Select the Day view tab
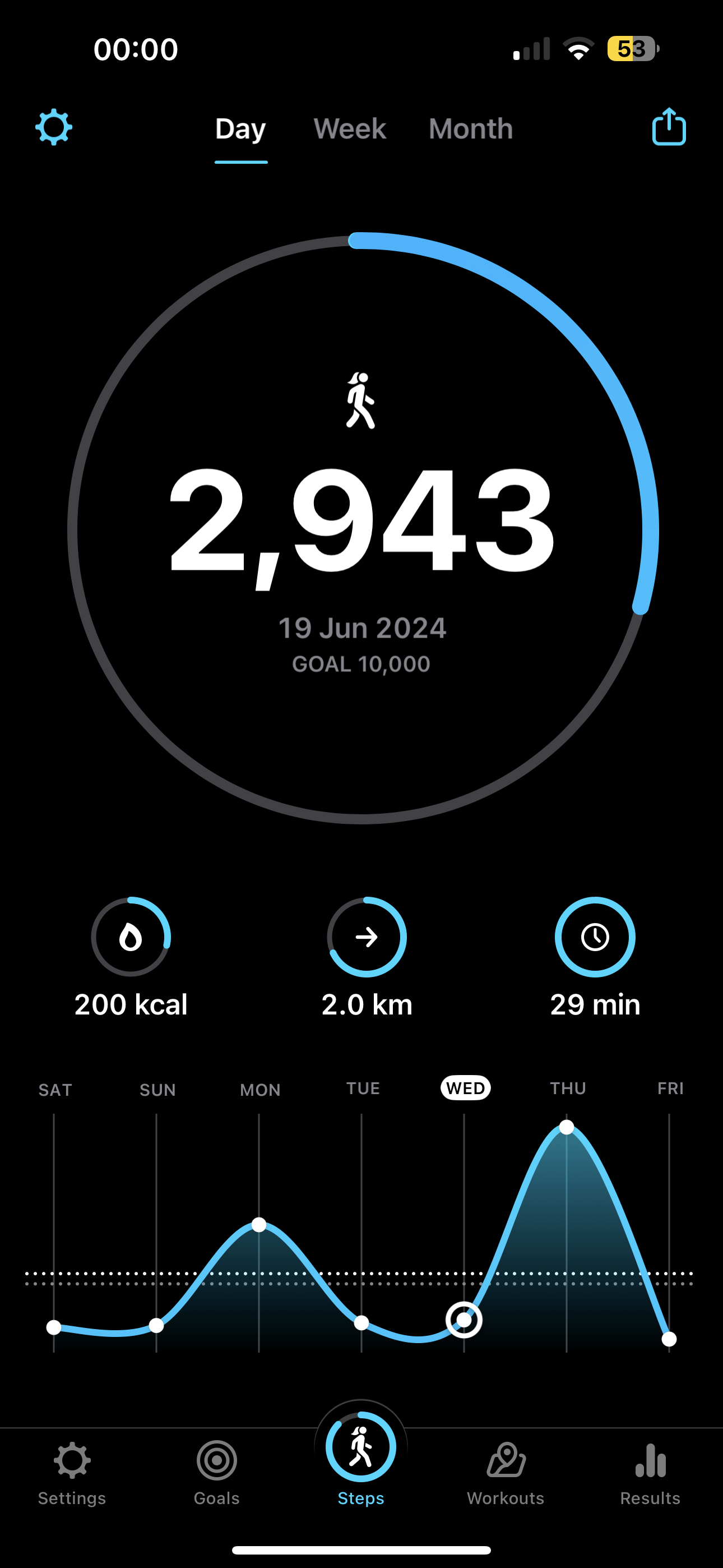The image size is (723, 1568). 240,129
